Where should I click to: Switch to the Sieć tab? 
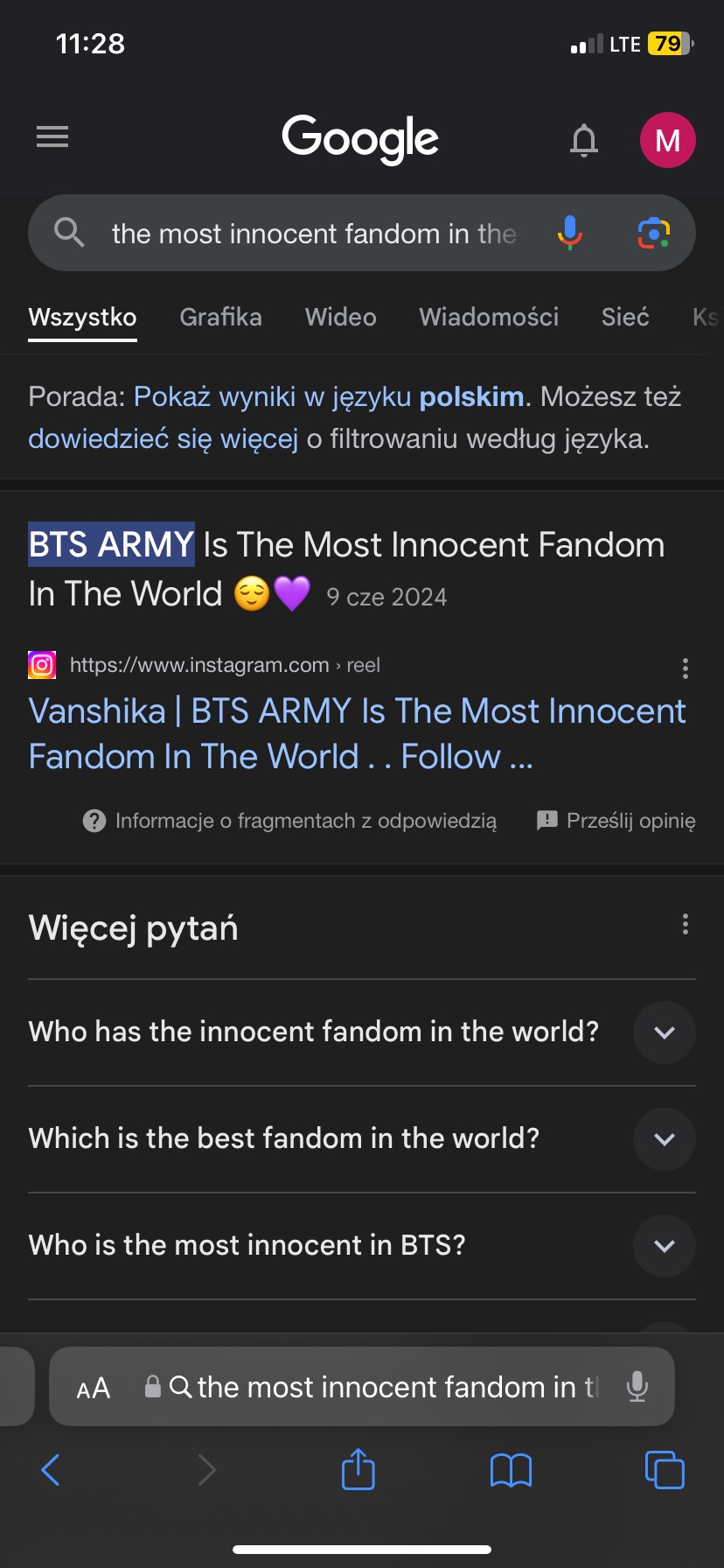point(625,317)
